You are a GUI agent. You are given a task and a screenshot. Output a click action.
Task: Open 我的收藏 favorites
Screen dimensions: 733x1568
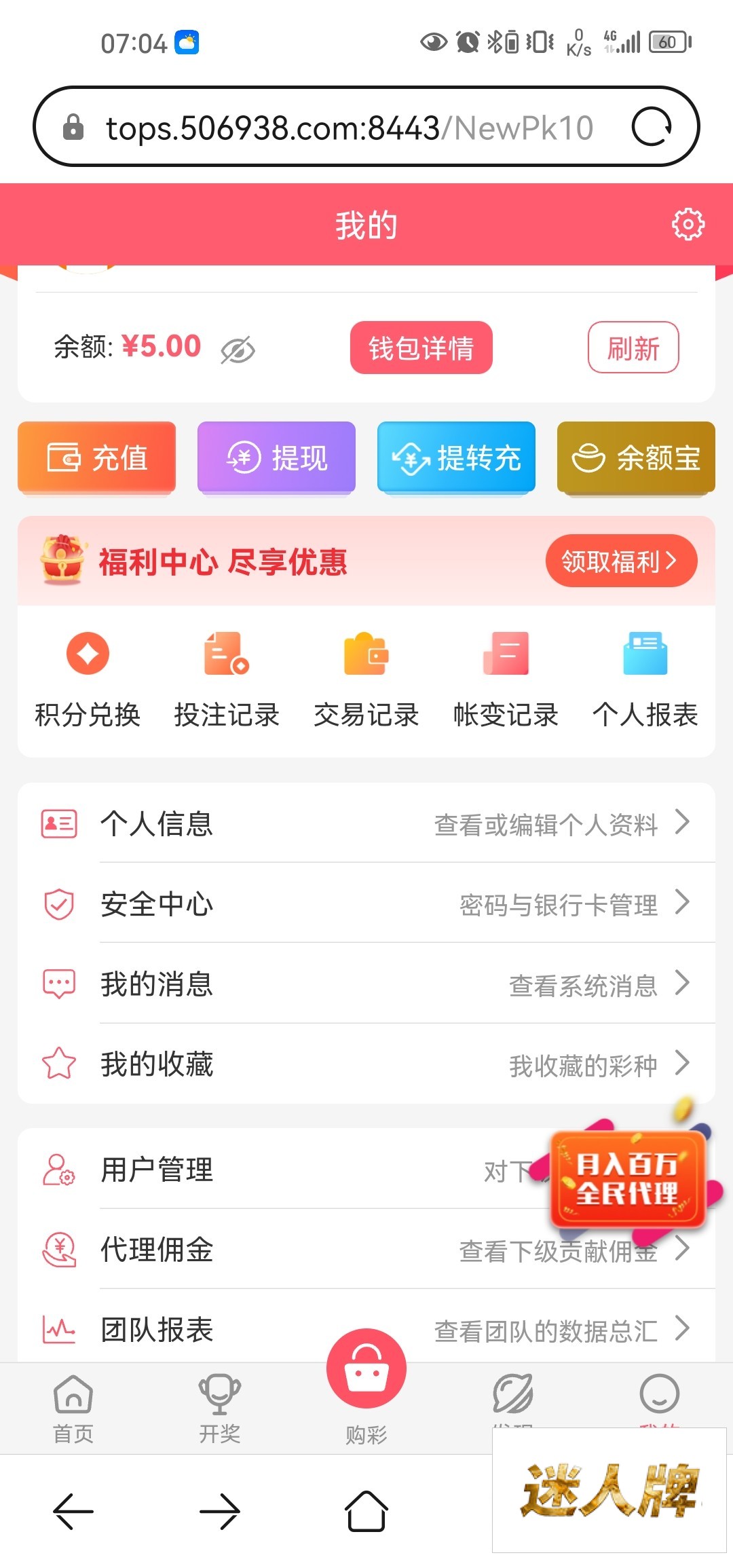point(366,1064)
